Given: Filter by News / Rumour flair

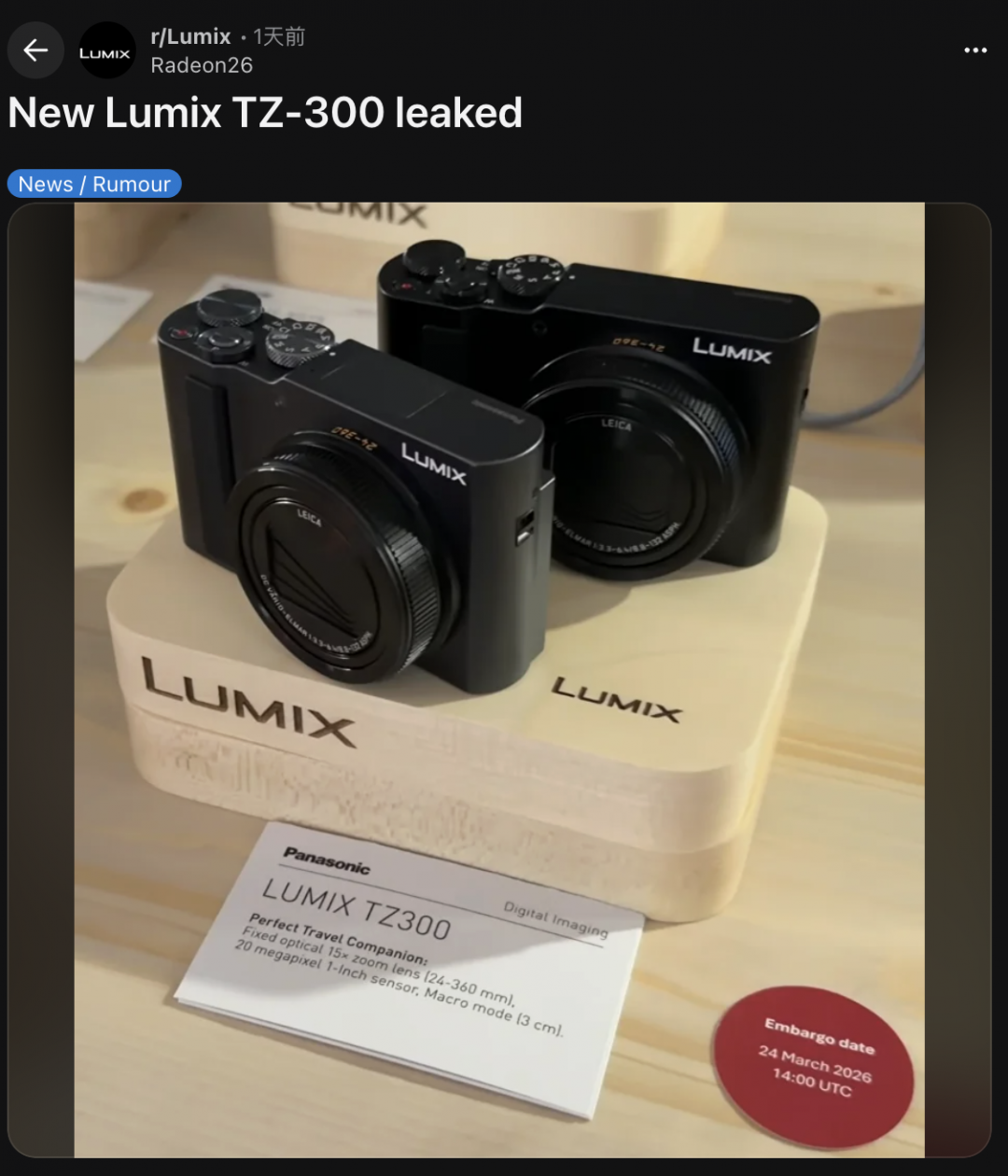Looking at the screenshot, I should coord(94,184).
